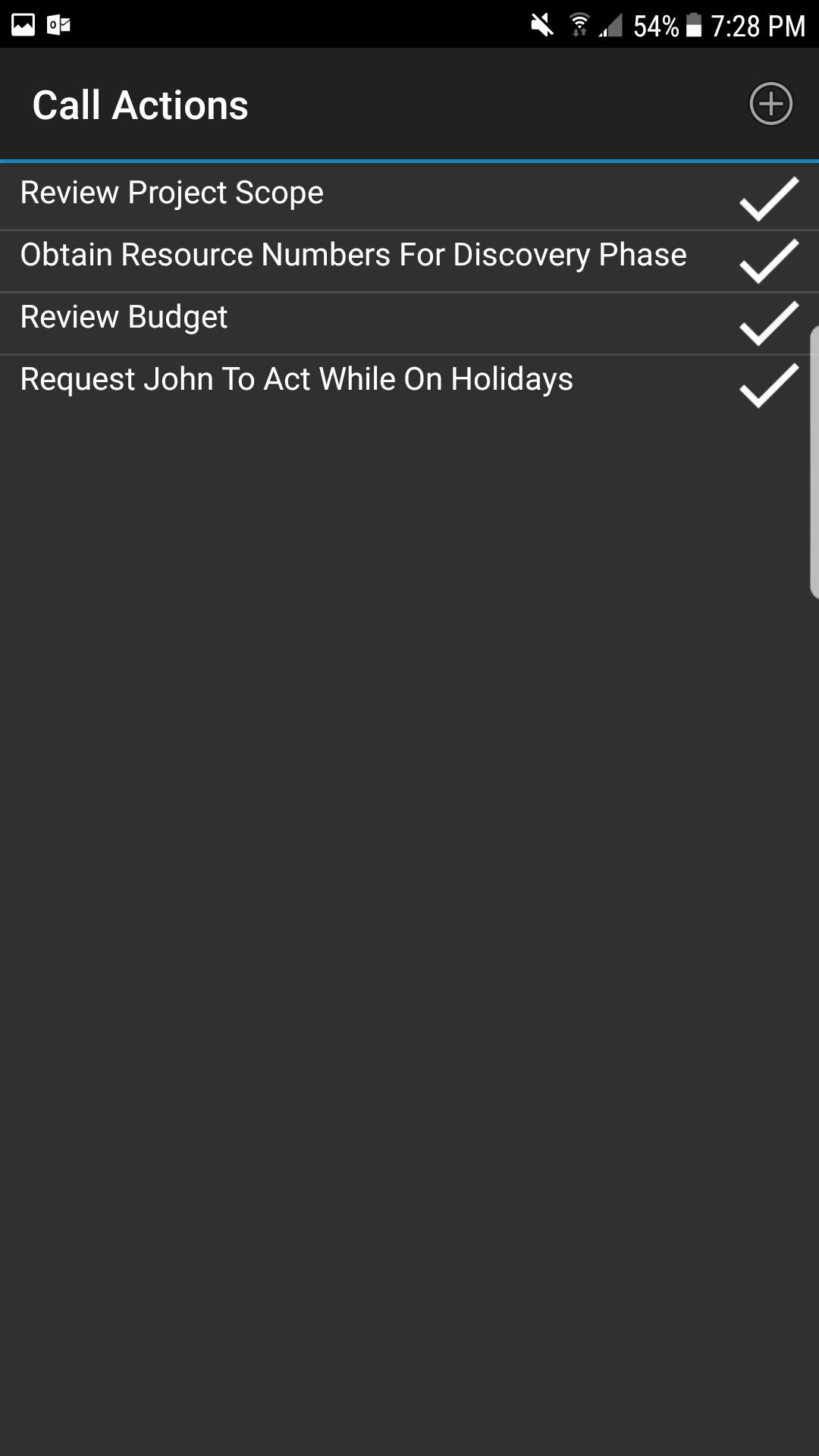Uncheck Request John To Act While On Holidays
This screenshot has height=1456, width=819.
pos(767,381)
